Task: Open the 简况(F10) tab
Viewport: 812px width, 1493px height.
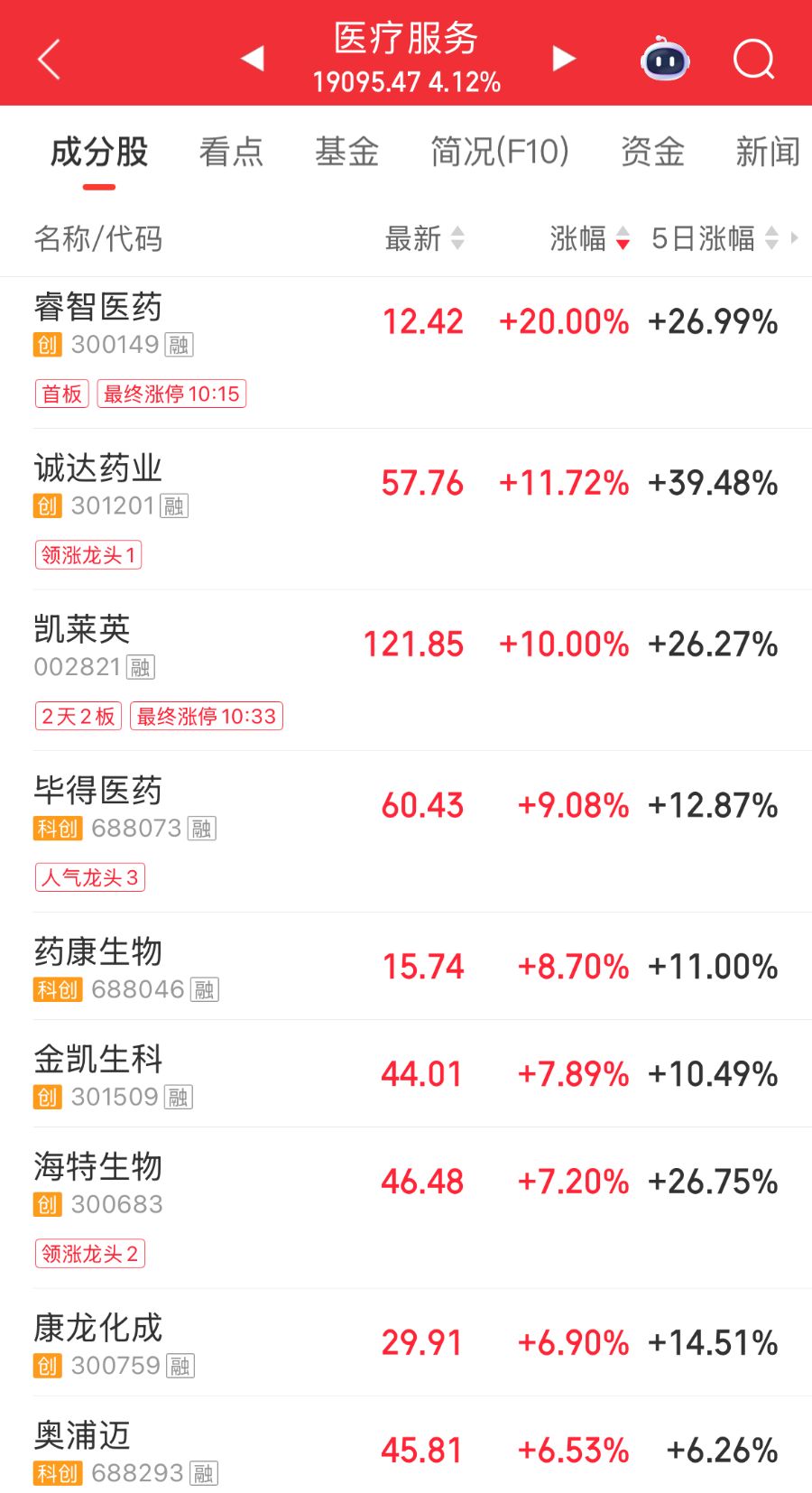Action: click(x=499, y=152)
